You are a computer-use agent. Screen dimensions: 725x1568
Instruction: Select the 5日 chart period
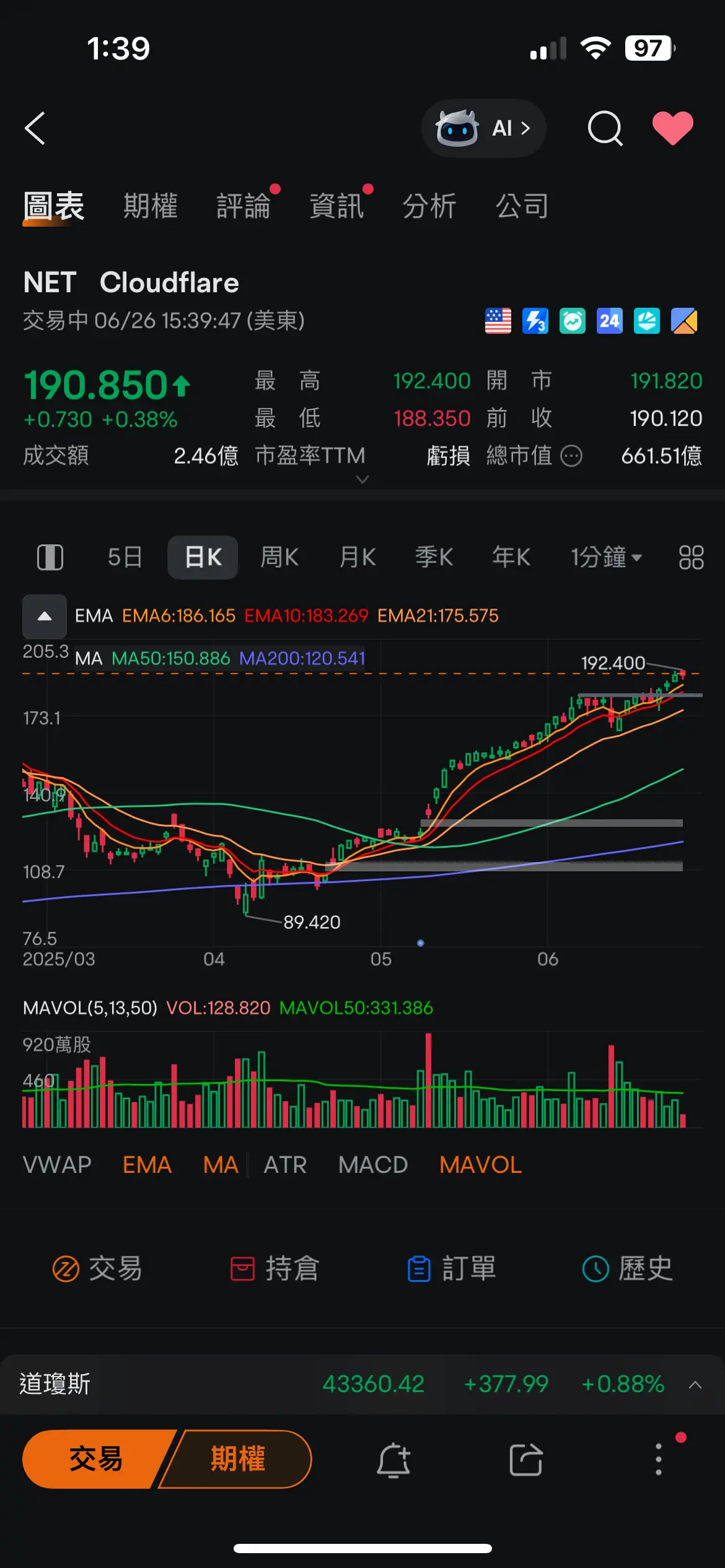point(125,557)
